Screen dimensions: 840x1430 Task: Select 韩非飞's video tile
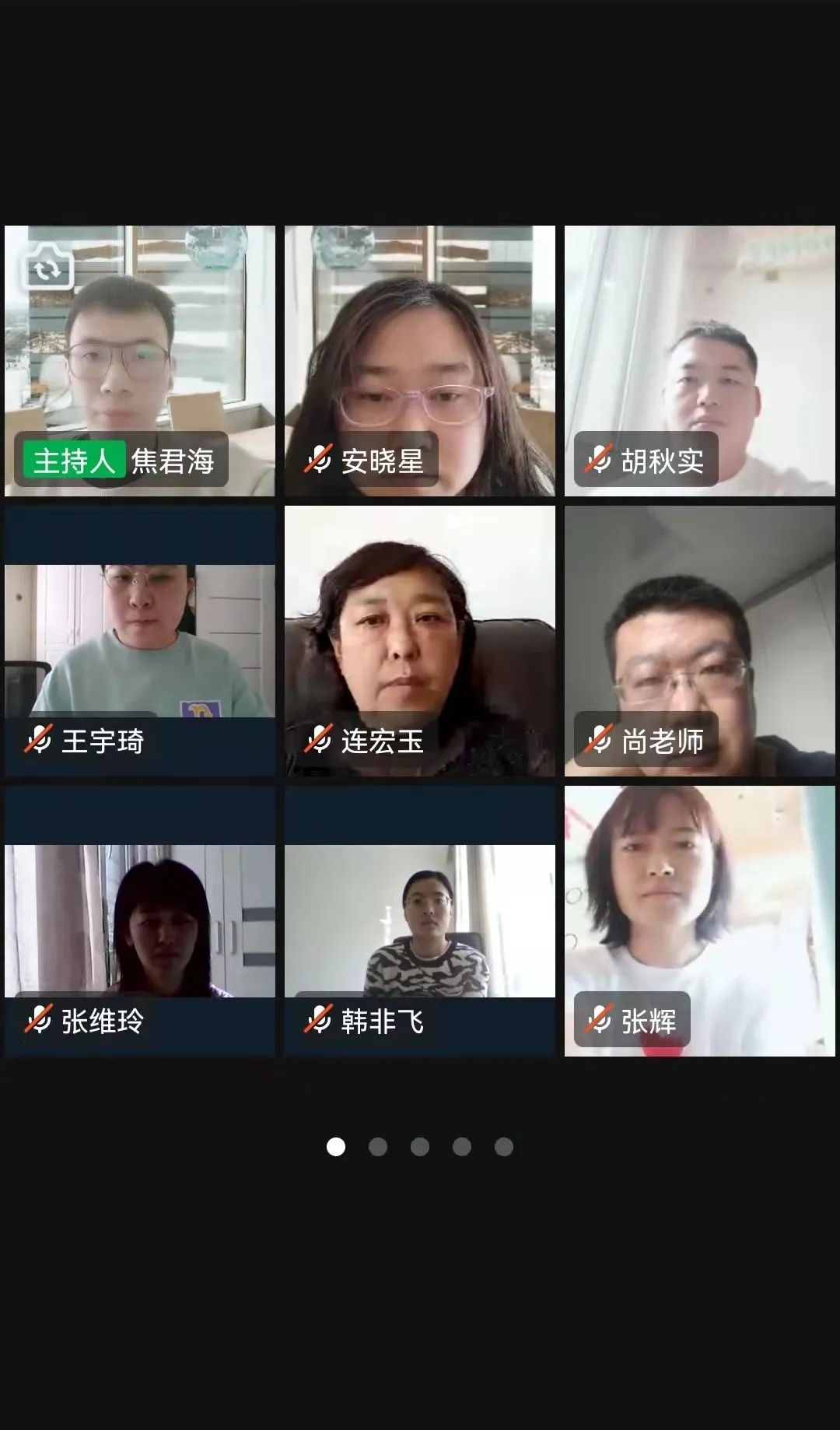tap(419, 920)
